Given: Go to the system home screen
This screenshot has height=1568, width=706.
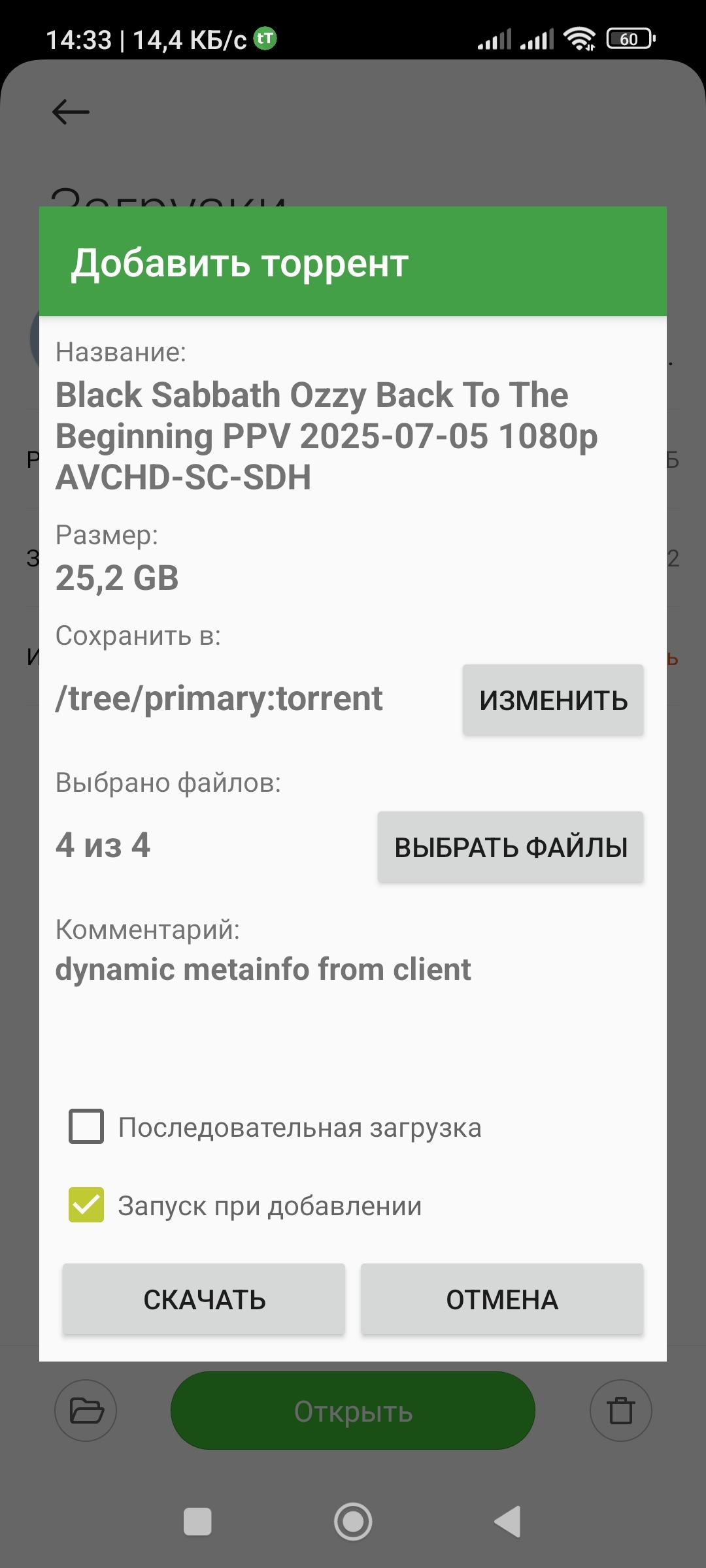Looking at the screenshot, I should pyautogui.click(x=353, y=1522).
